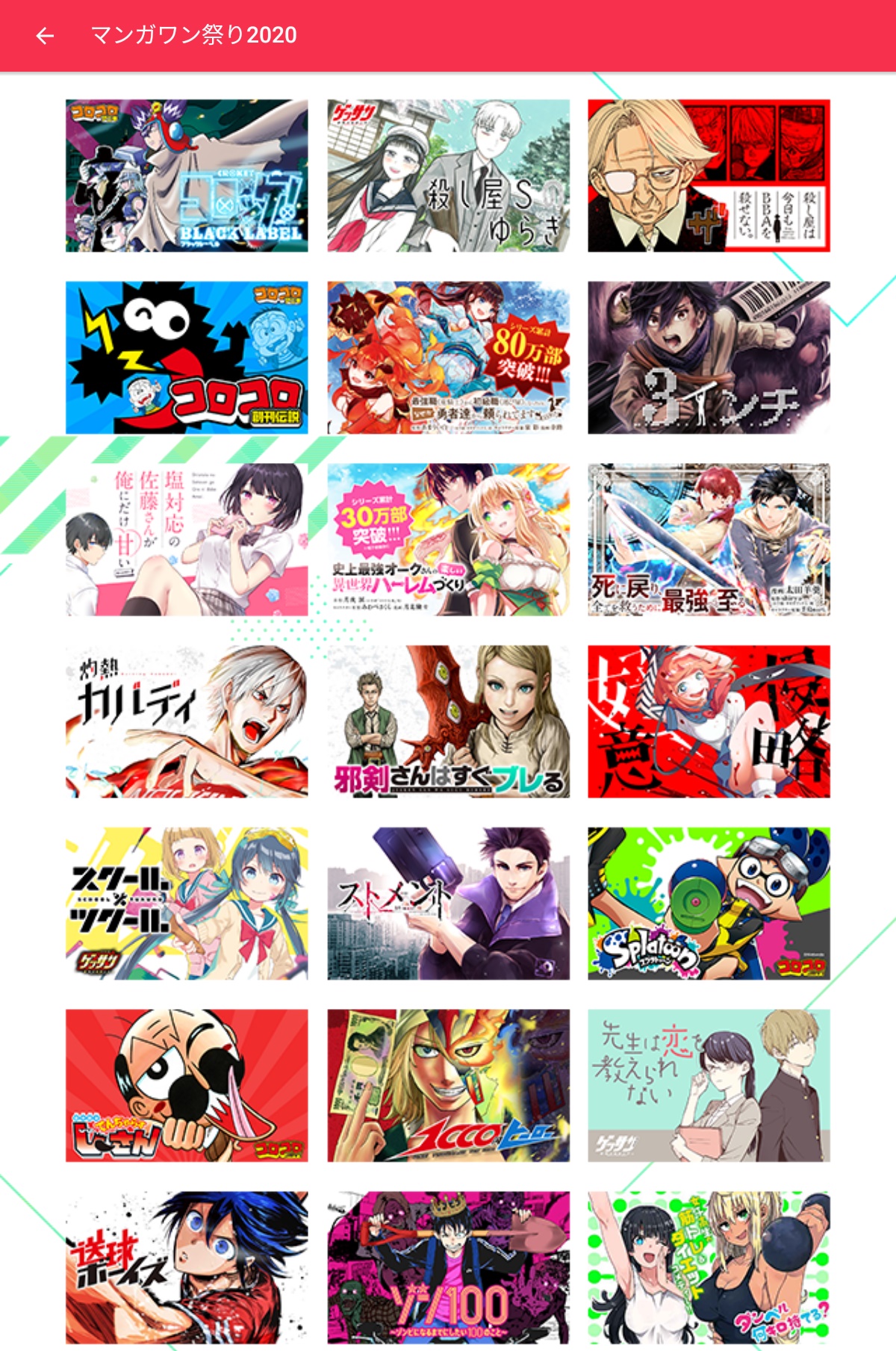Open 邪剣さんはすぐブレる
This screenshot has height=1351, width=896.
(x=448, y=721)
